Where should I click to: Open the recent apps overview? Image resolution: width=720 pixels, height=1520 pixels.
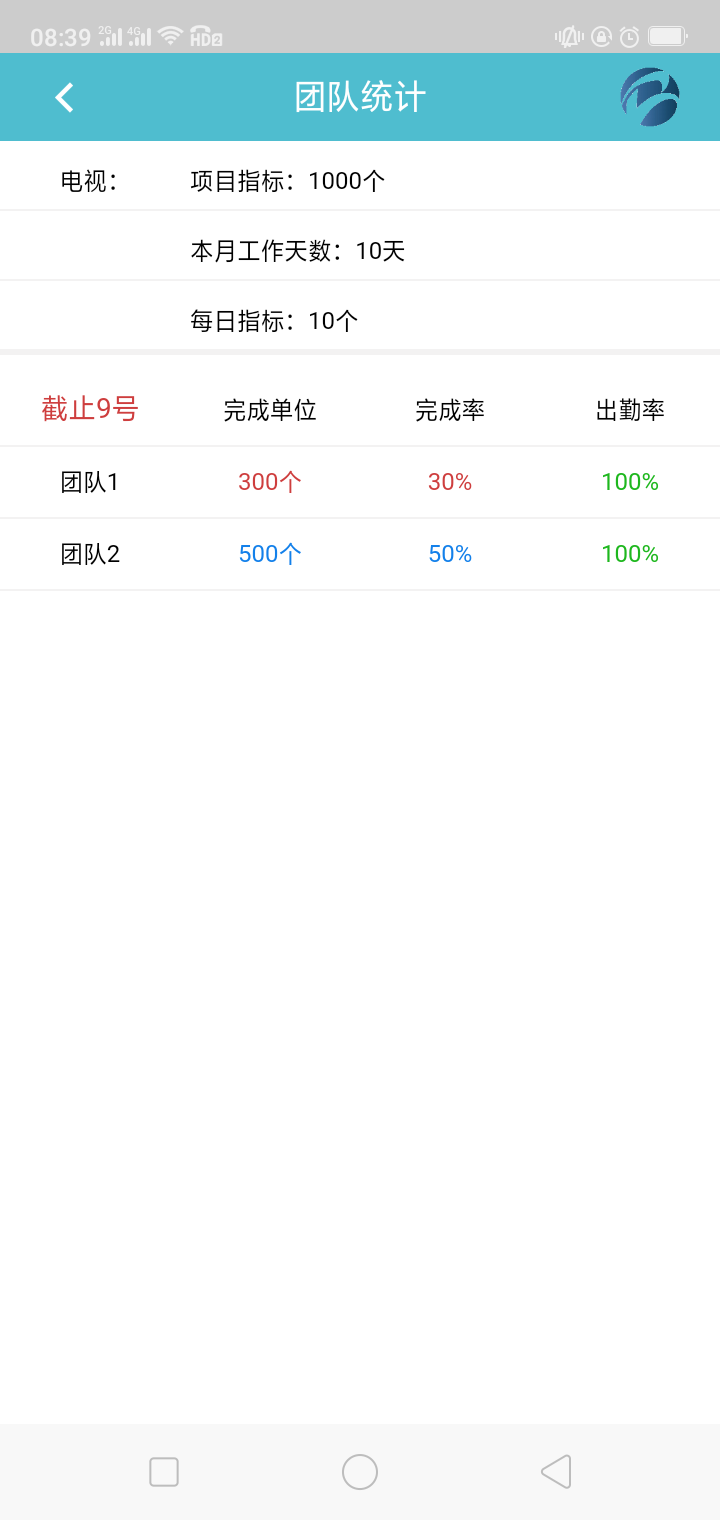[164, 1472]
